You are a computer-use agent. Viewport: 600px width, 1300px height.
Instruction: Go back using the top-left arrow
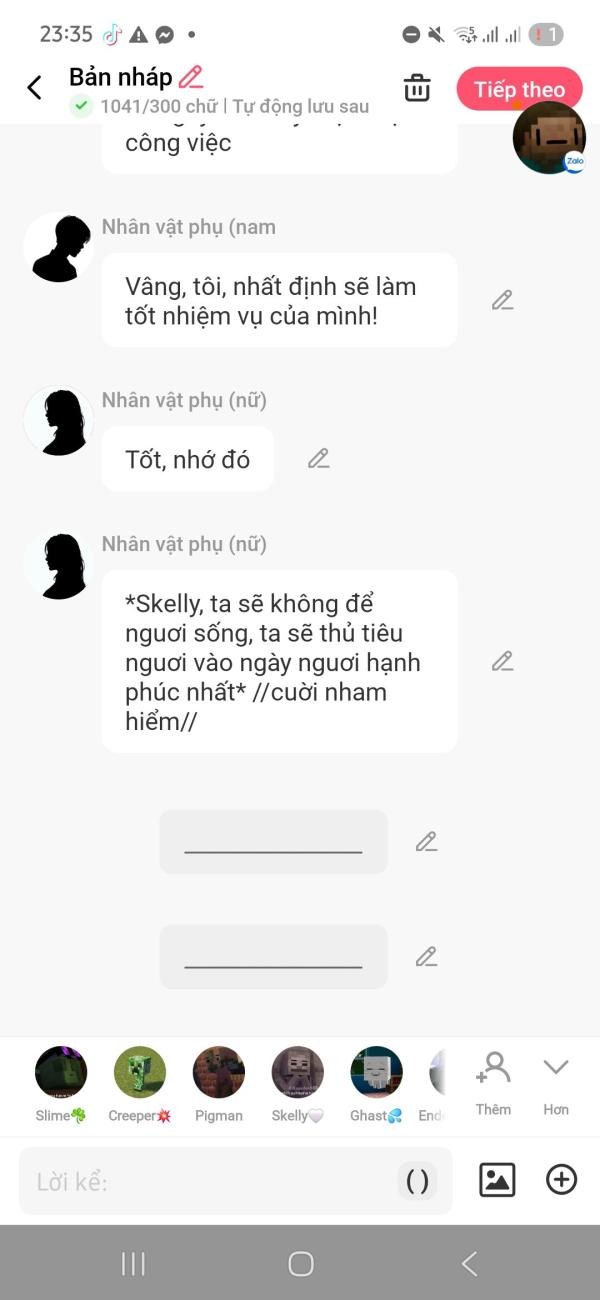click(x=34, y=88)
